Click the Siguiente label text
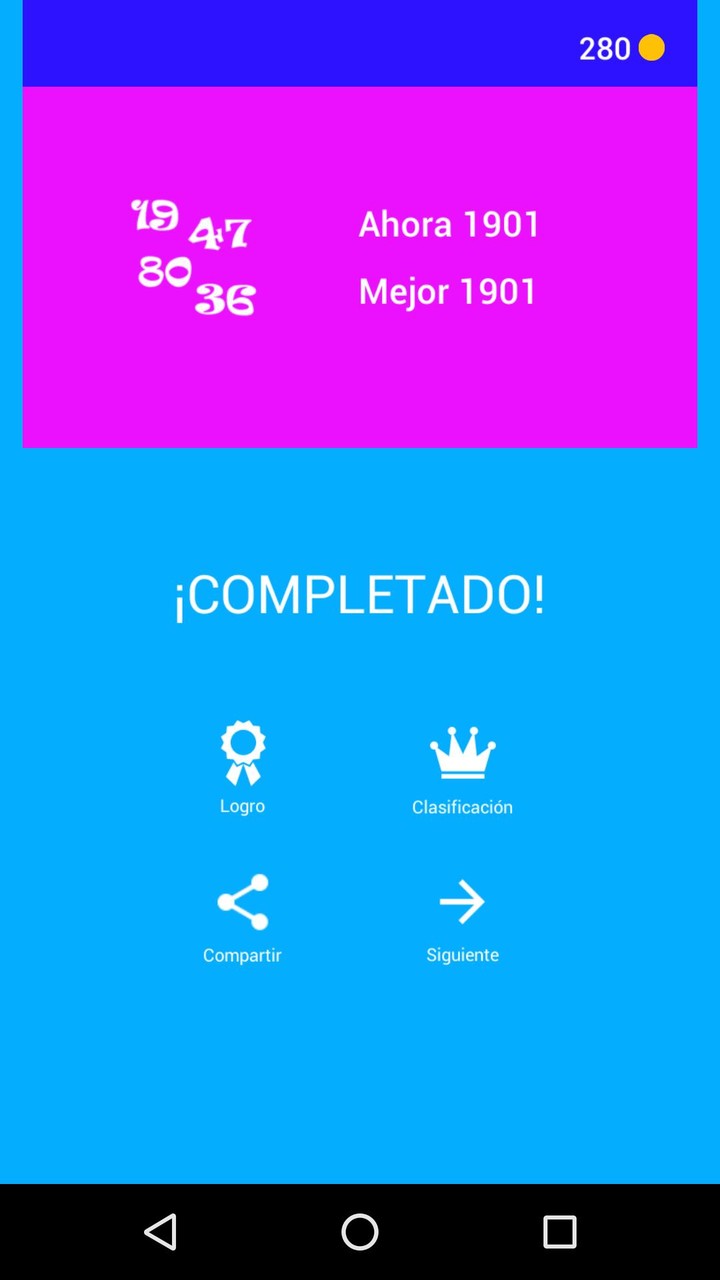Viewport: 720px width, 1280px height. pos(462,955)
